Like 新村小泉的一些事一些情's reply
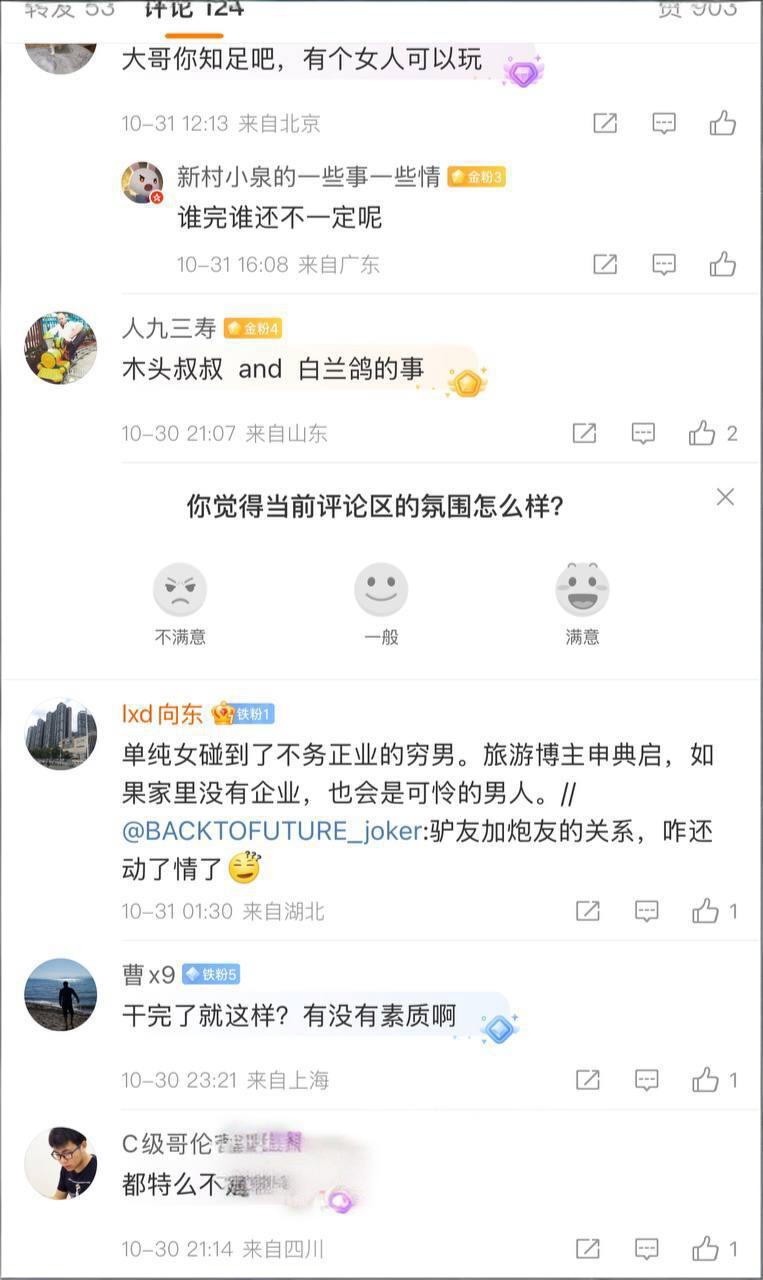Image resolution: width=763 pixels, height=1280 pixels. point(722,264)
